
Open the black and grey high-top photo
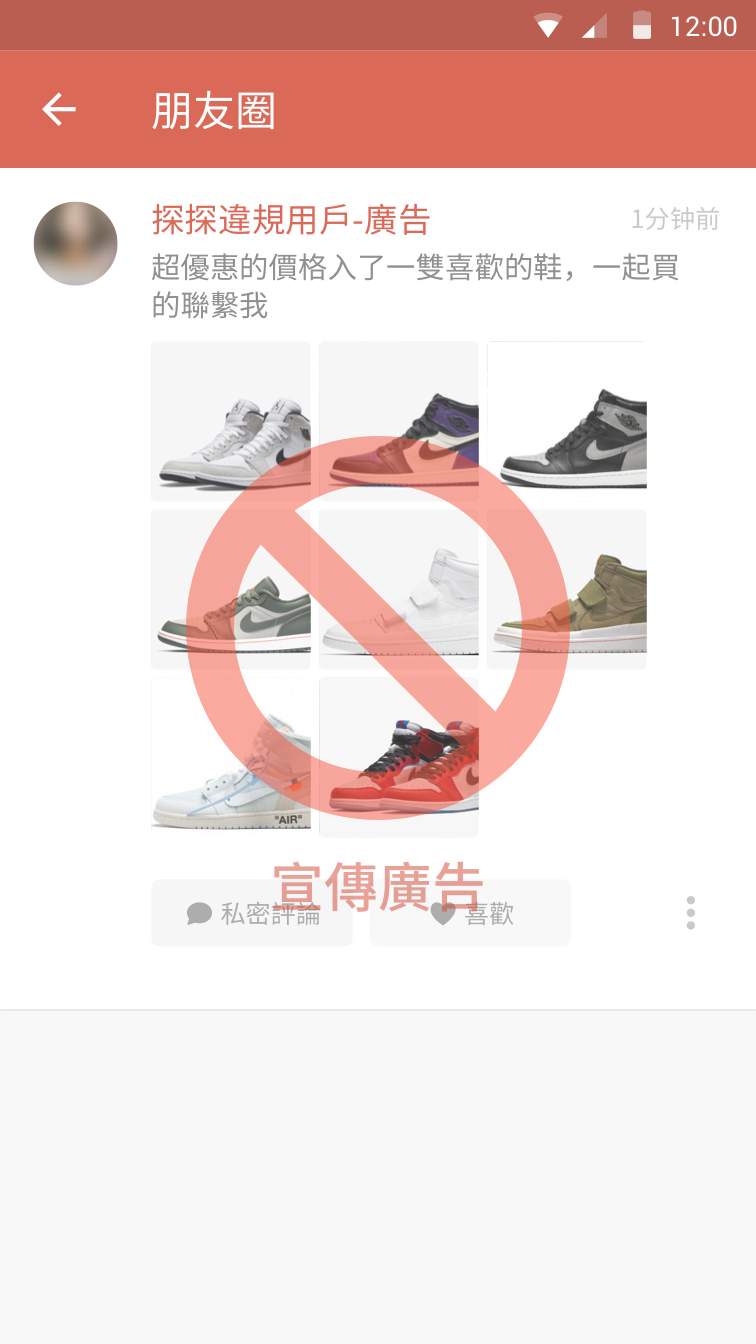[x=567, y=421]
